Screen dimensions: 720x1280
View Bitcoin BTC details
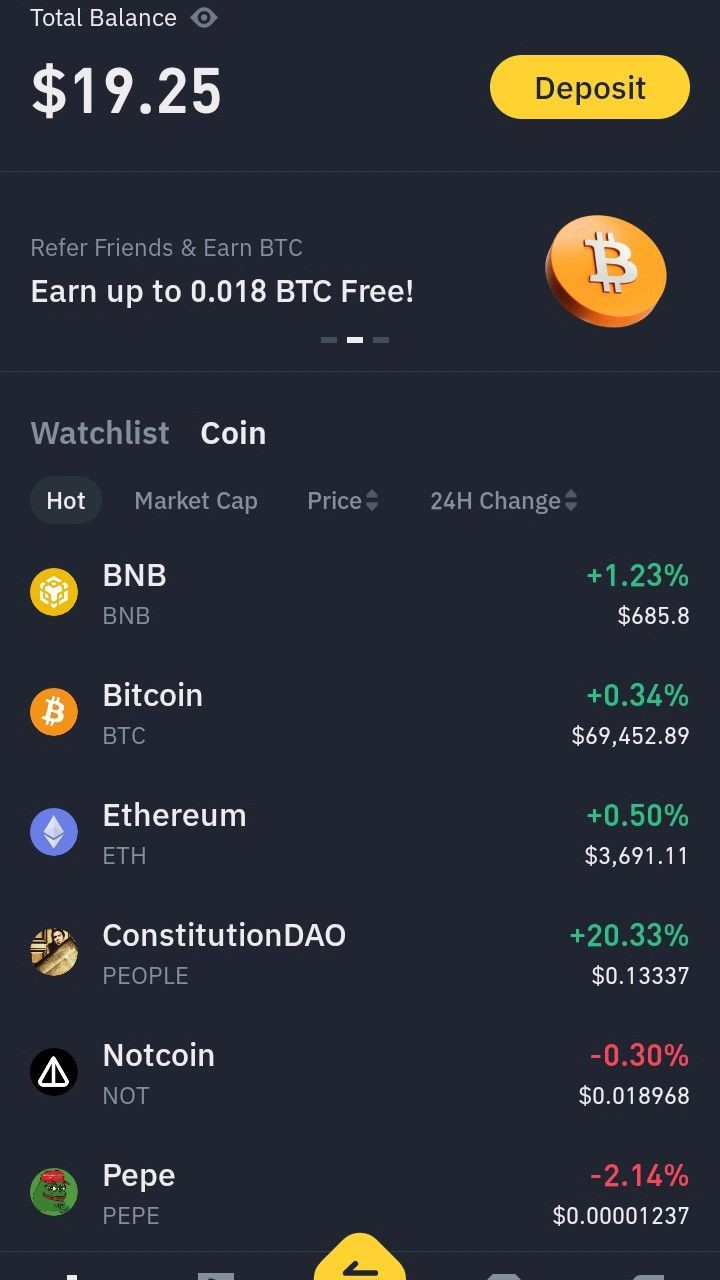(360, 715)
